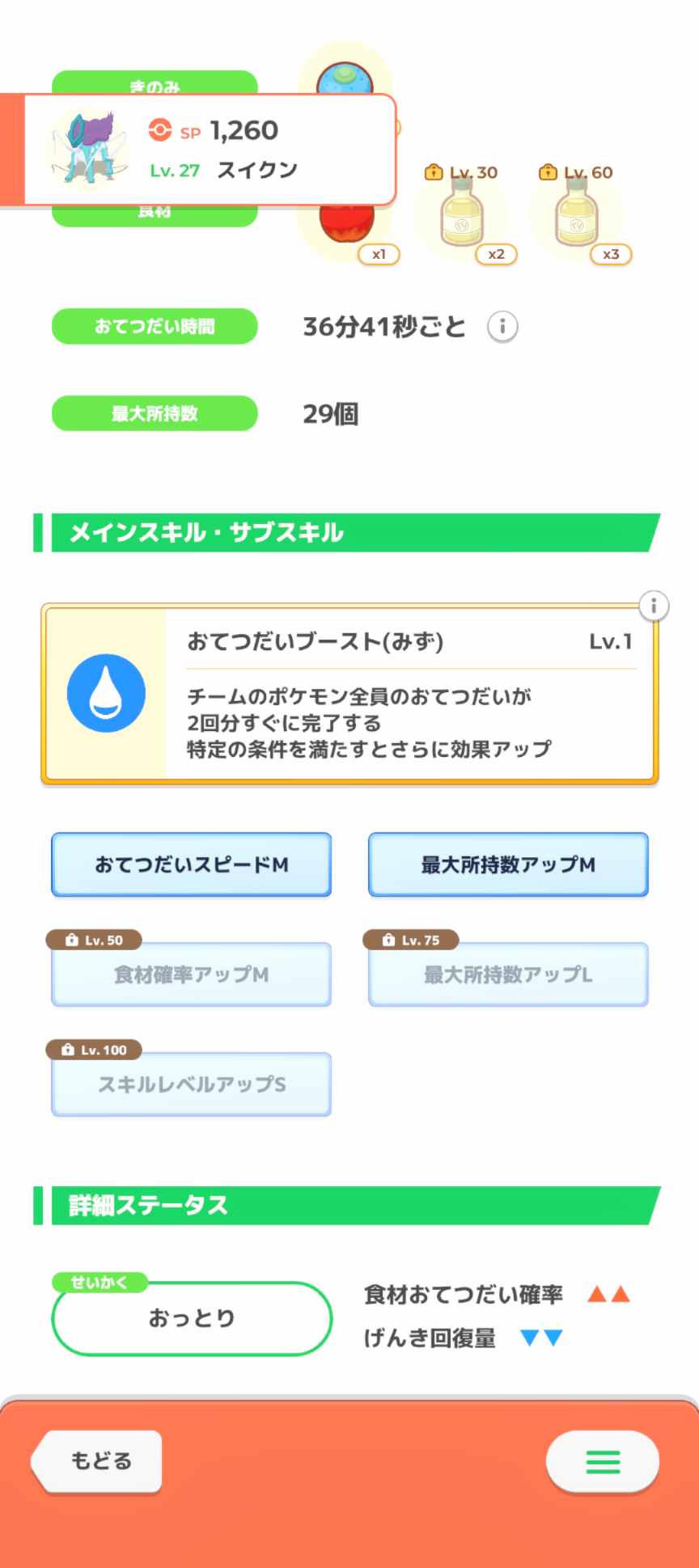Tap the locked スキルレベルアップS sub skill

point(192,1084)
